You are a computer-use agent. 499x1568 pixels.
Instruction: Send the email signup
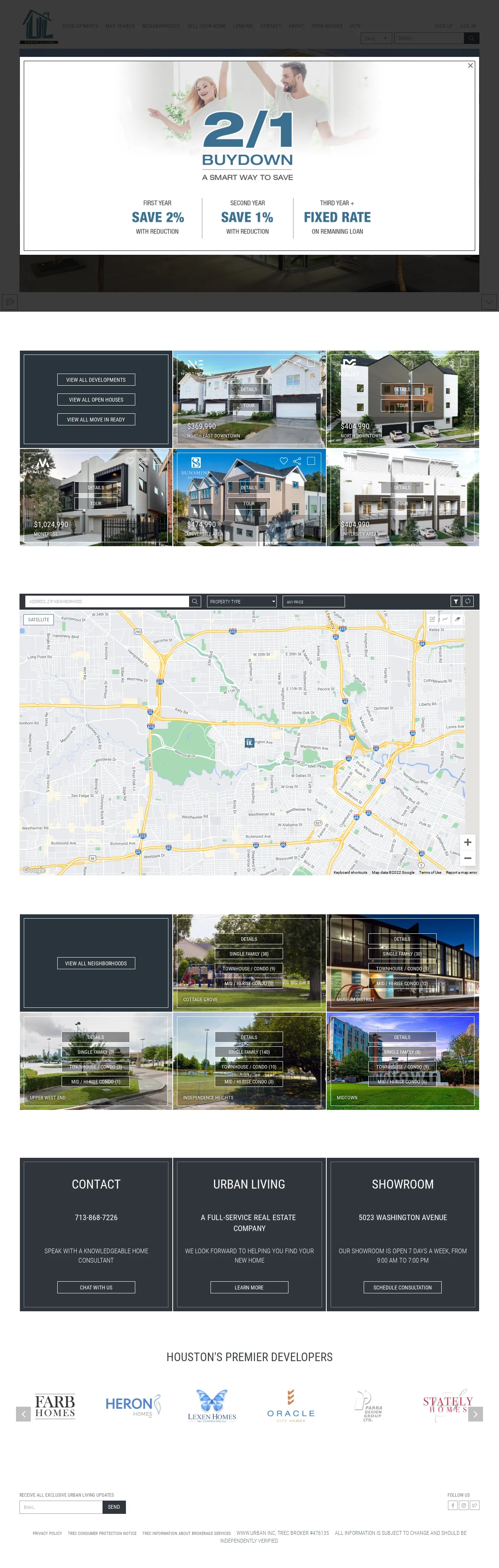[114, 1506]
